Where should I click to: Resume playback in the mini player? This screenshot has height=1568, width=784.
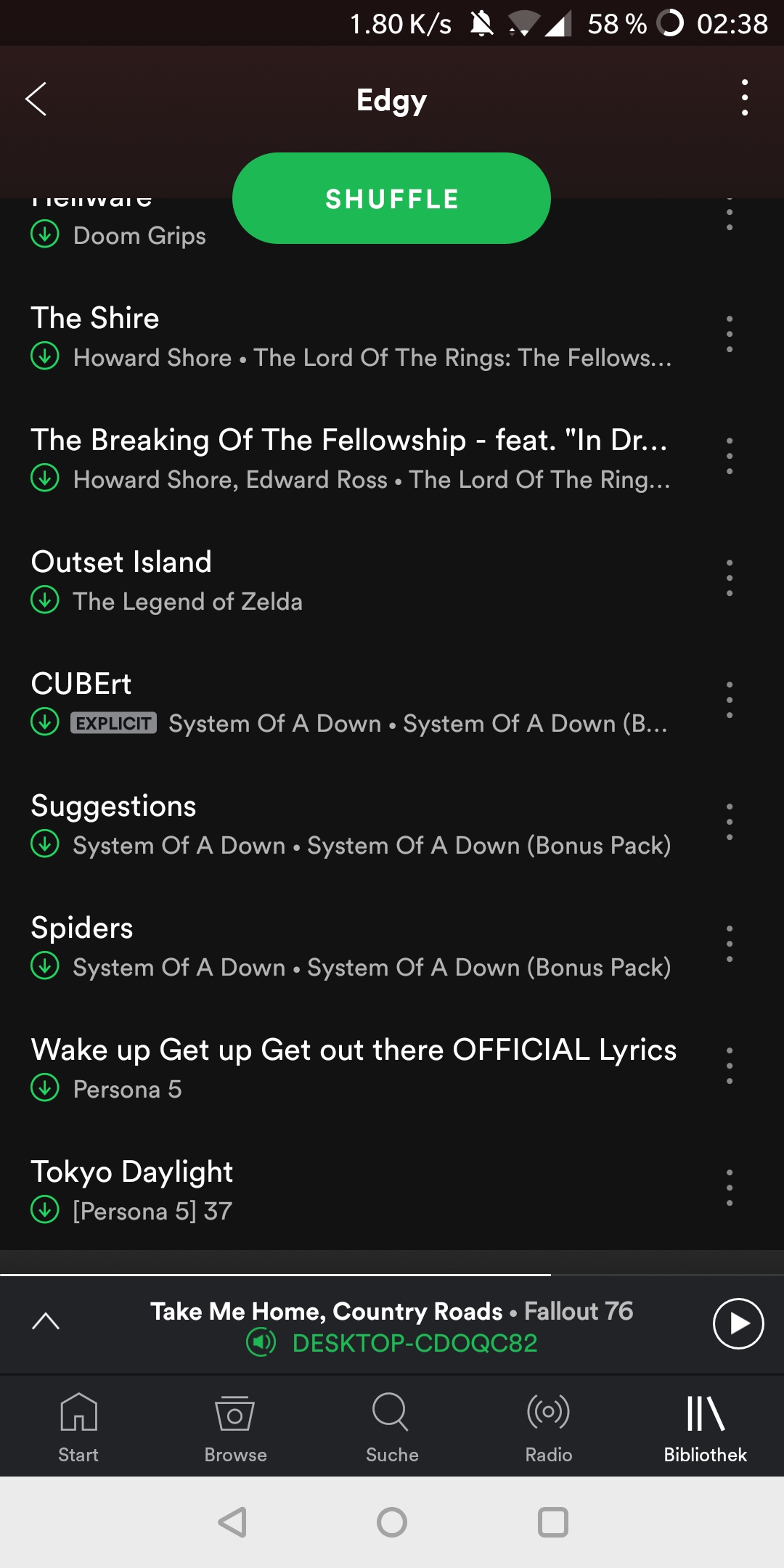coord(738,1323)
